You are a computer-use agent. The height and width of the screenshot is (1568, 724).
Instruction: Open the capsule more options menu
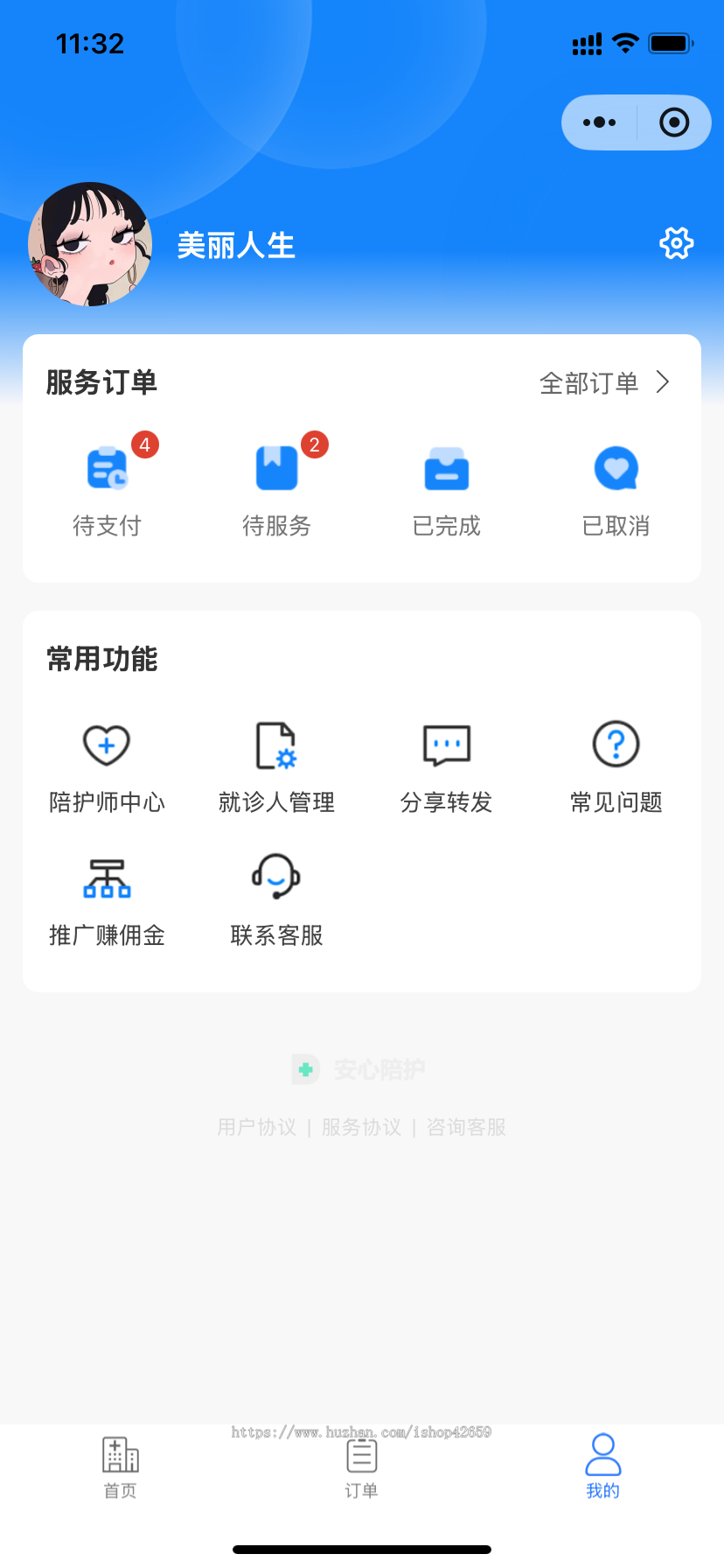point(599,122)
